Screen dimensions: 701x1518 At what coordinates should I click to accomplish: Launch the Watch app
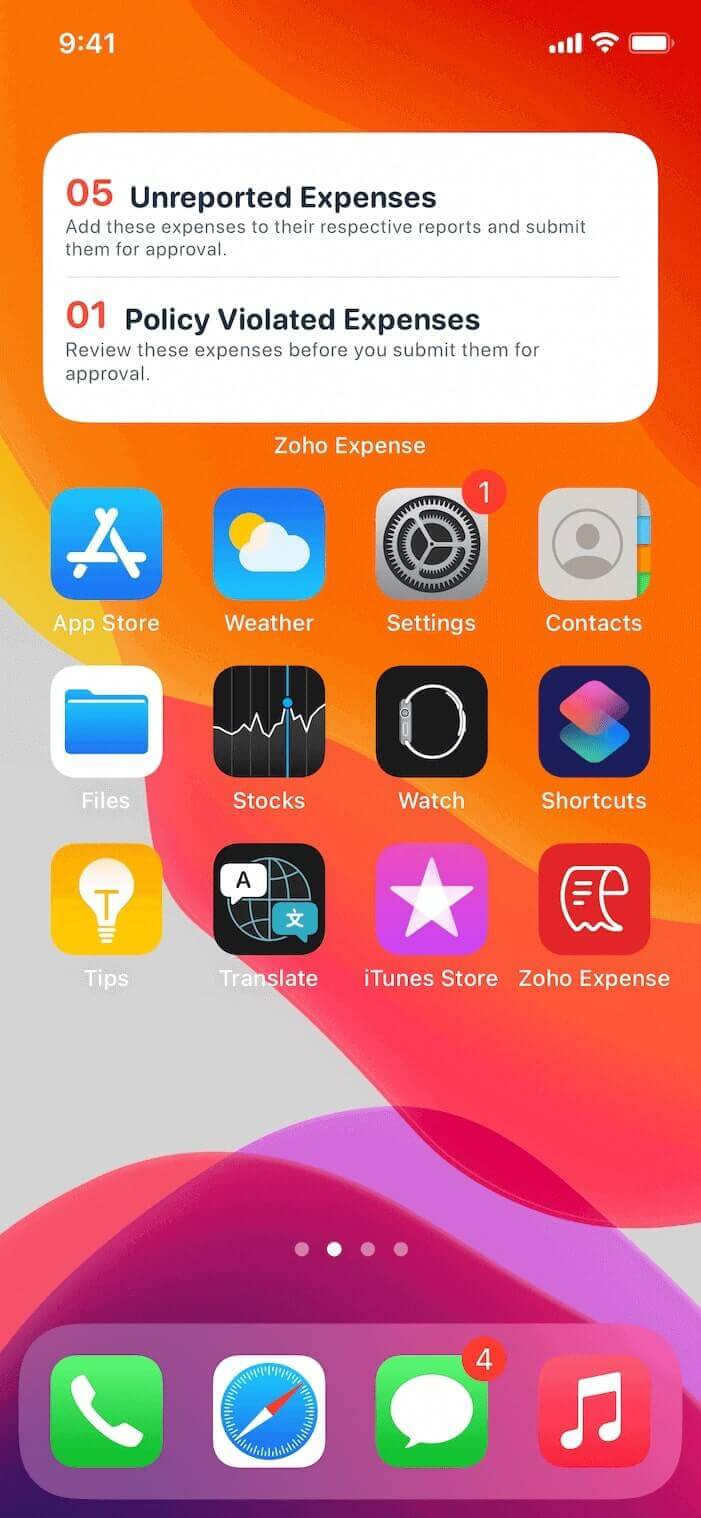click(x=431, y=721)
